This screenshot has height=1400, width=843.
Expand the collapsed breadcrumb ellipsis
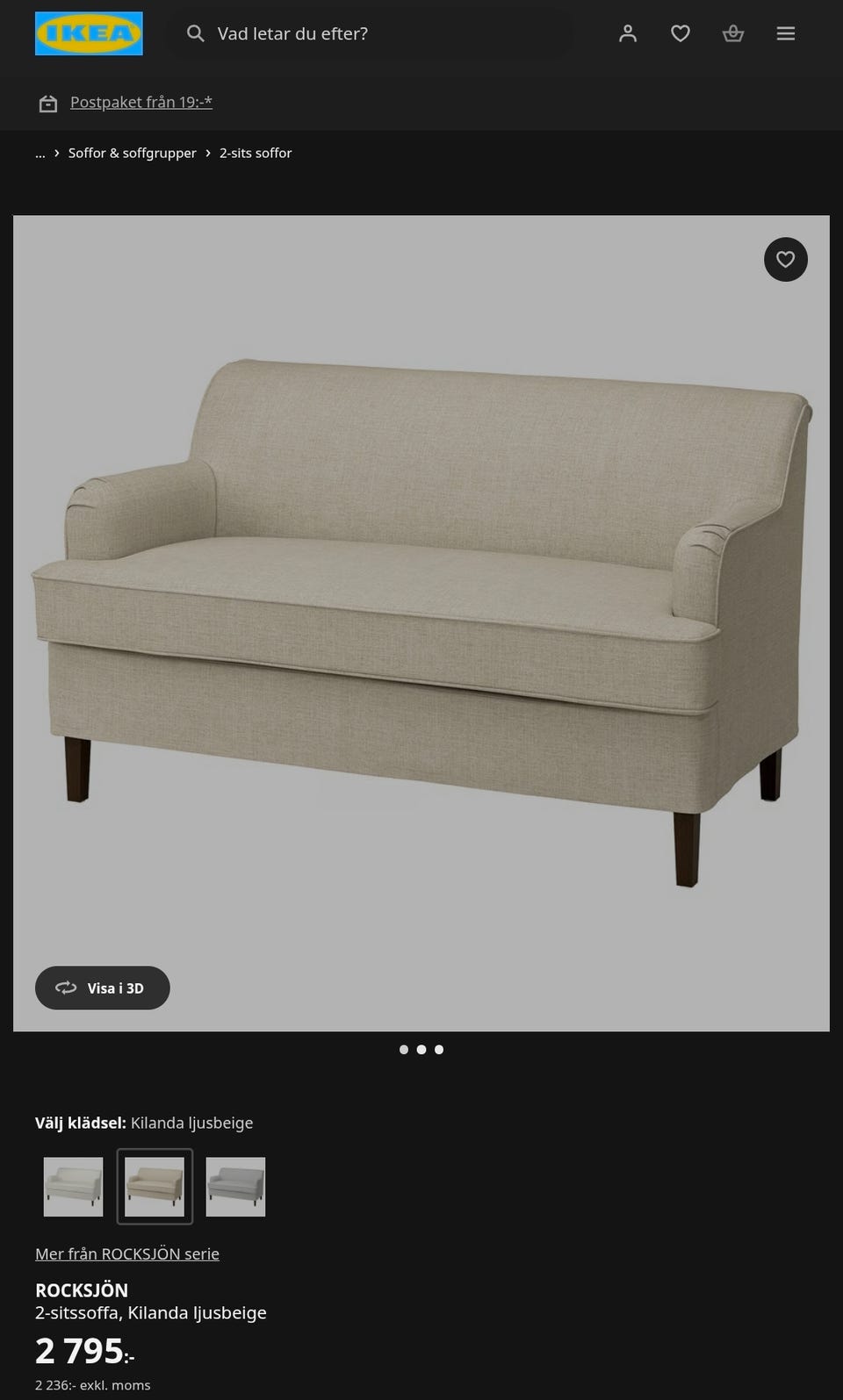[x=40, y=153]
